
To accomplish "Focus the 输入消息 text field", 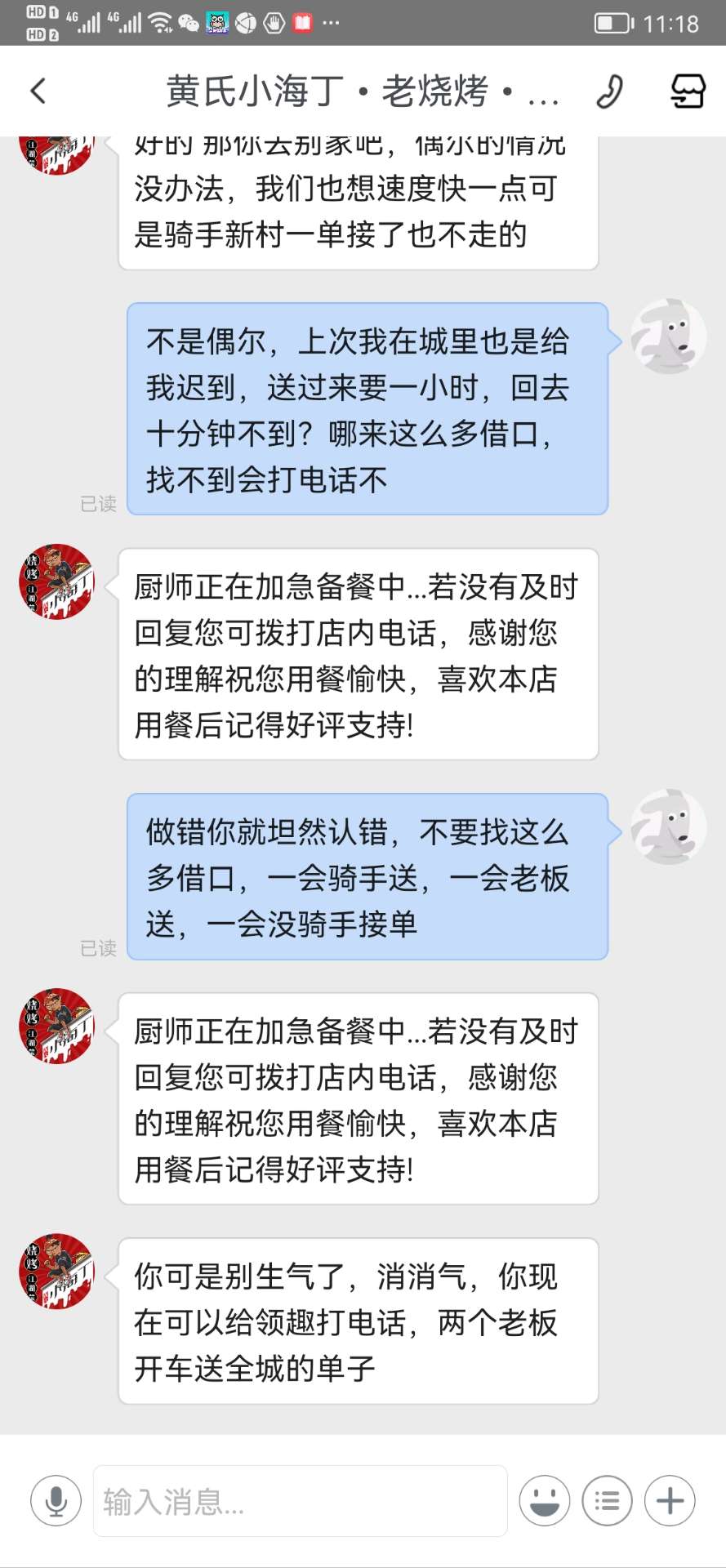I will [x=299, y=1501].
